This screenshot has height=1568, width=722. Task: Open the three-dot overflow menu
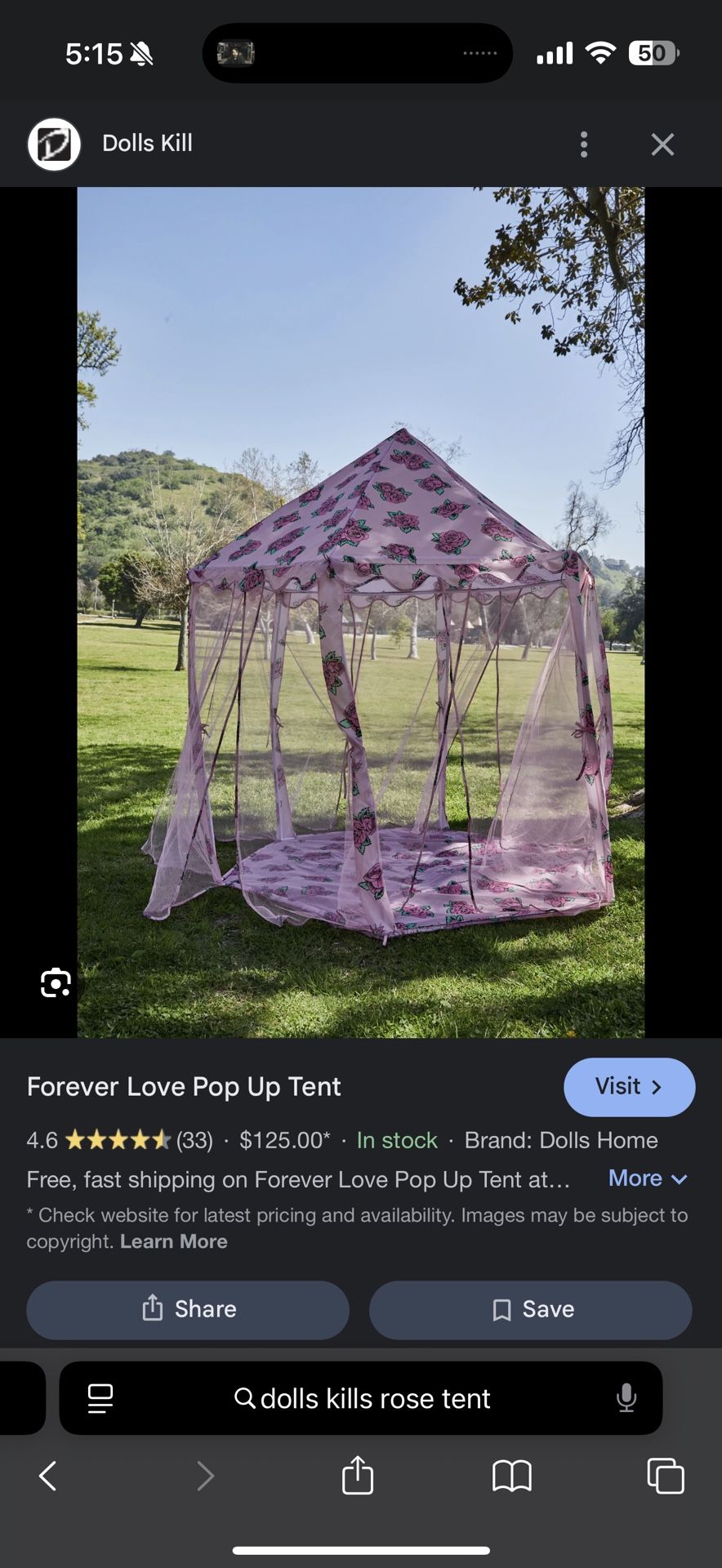click(x=583, y=145)
